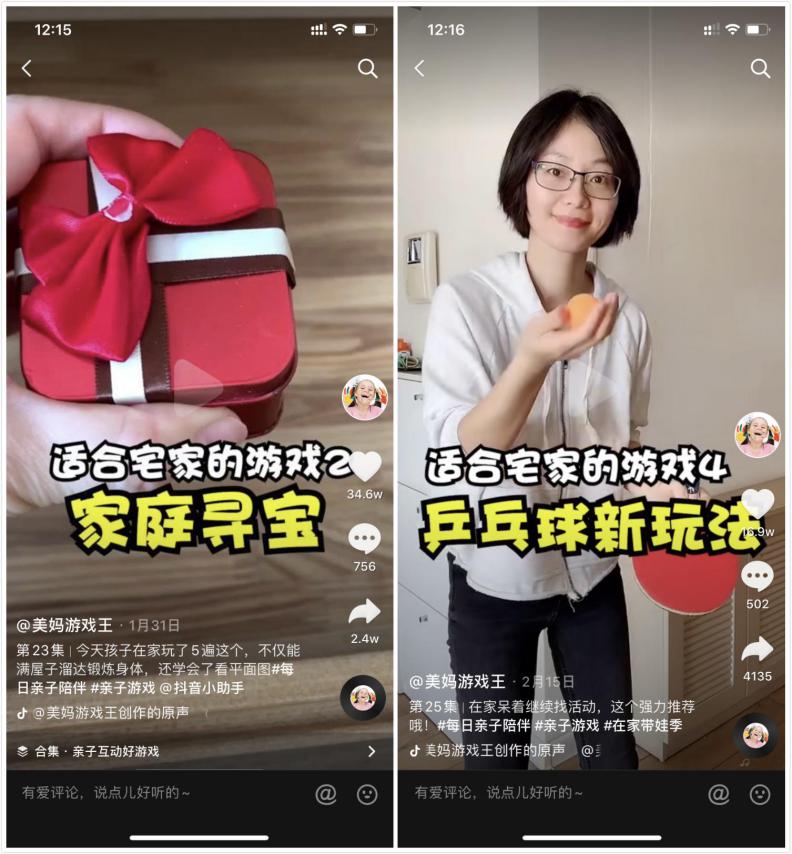The image size is (792, 854).
Task: Like the 家庭寻宝 video
Action: click(364, 467)
